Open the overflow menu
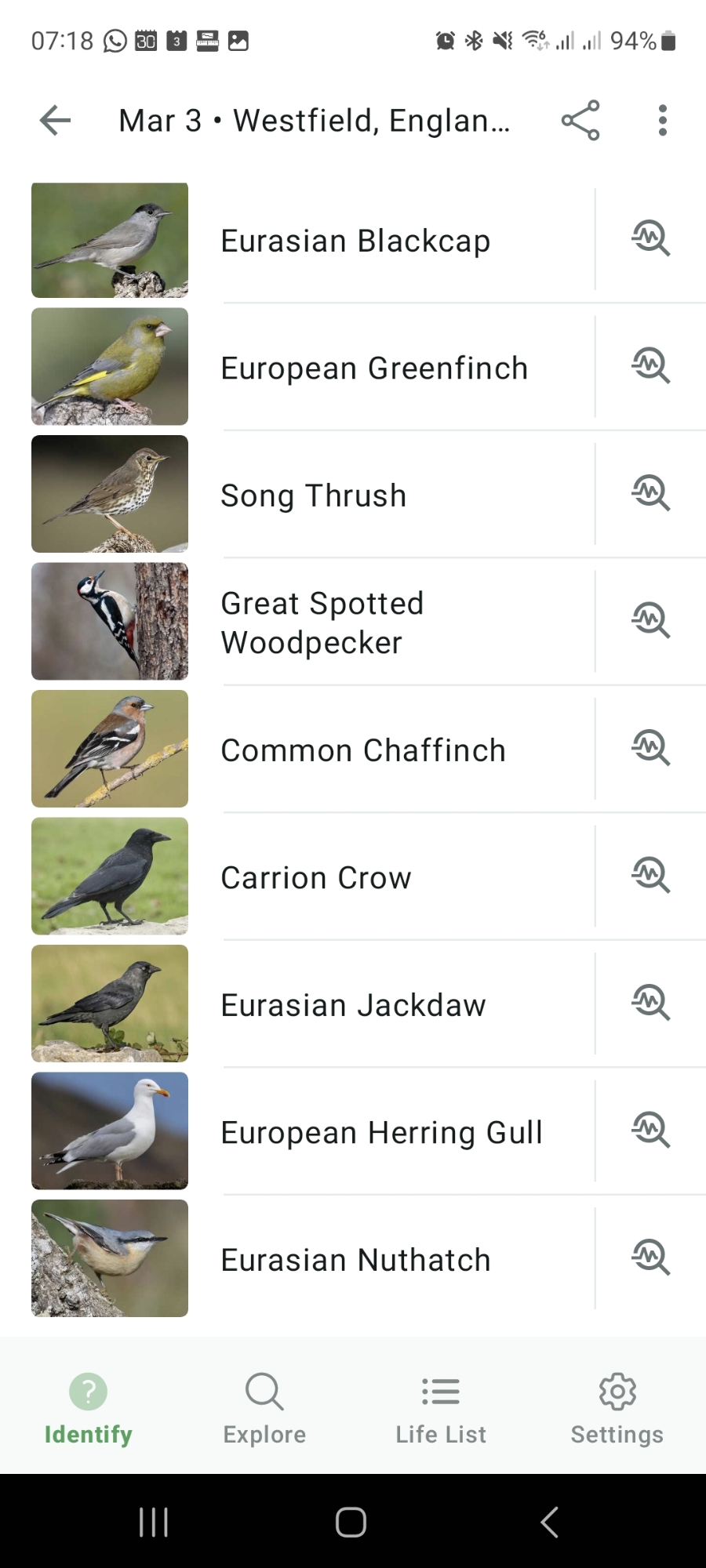 [663, 121]
